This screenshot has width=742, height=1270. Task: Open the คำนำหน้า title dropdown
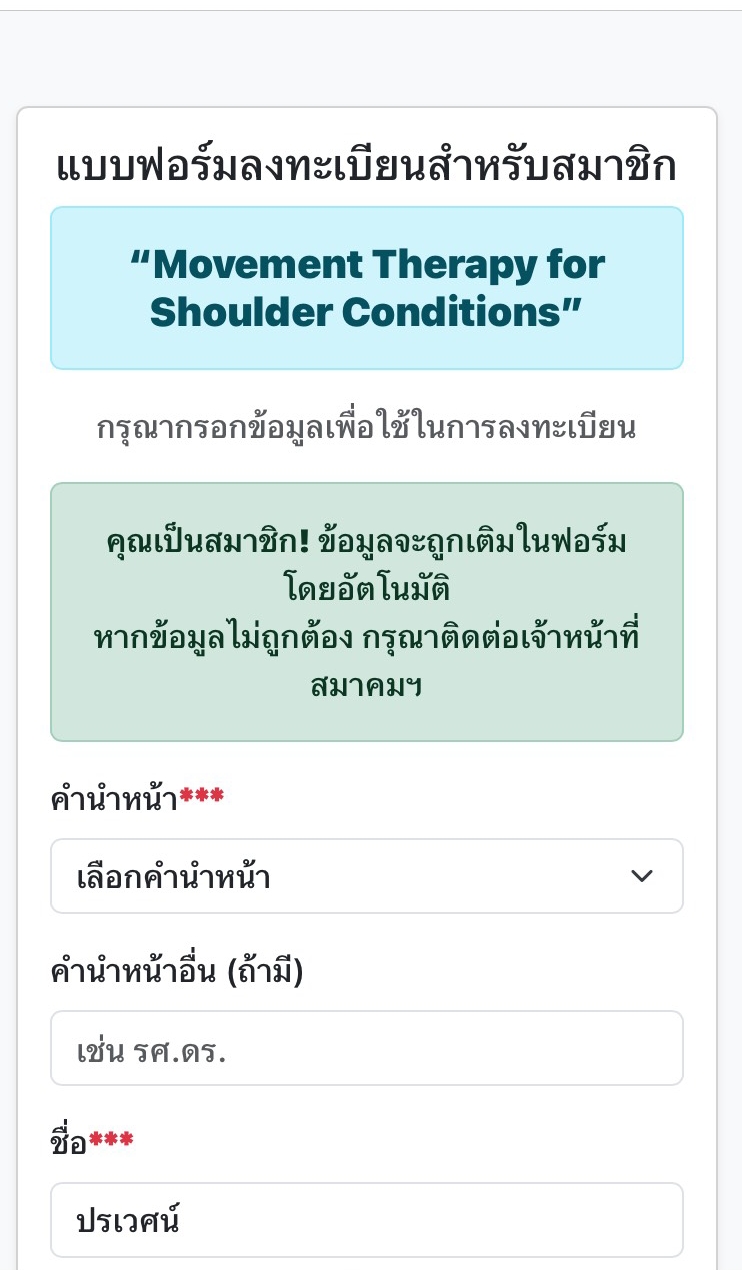point(366,876)
